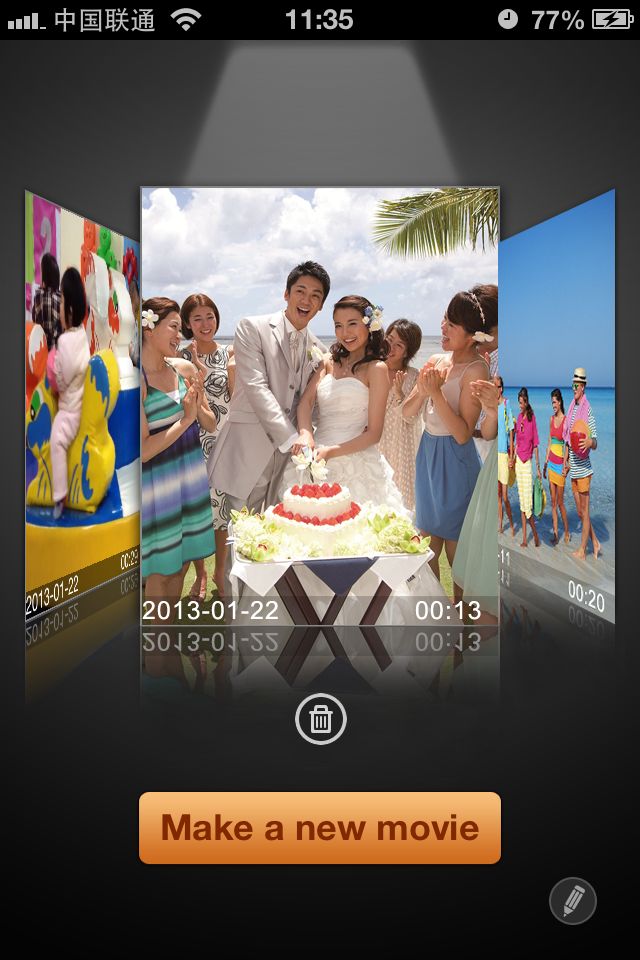Tap the Make a new movie button
Image resolution: width=640 pixels, height=960 pixels.
(x=320, y=828)
